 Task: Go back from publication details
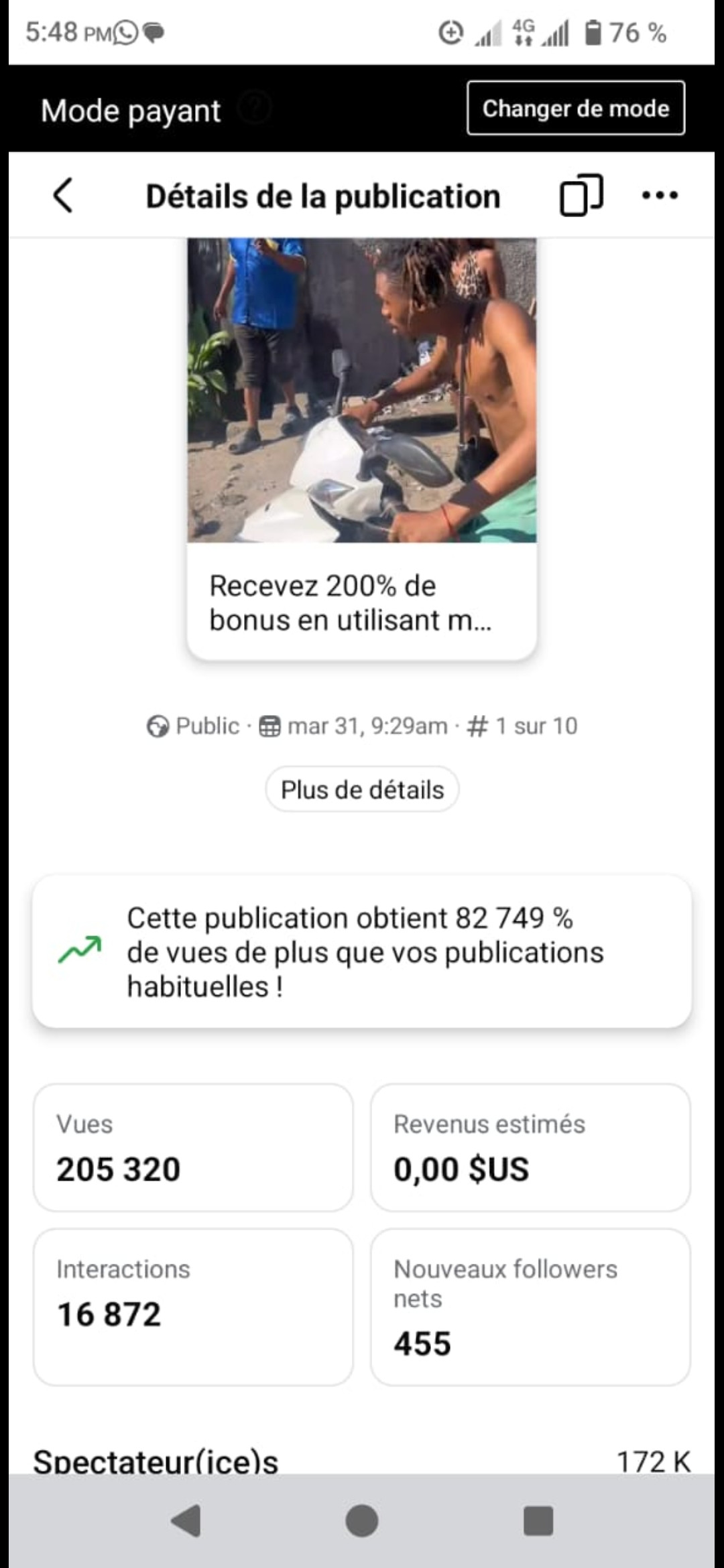pyautogui.click(x=63, y=196)
